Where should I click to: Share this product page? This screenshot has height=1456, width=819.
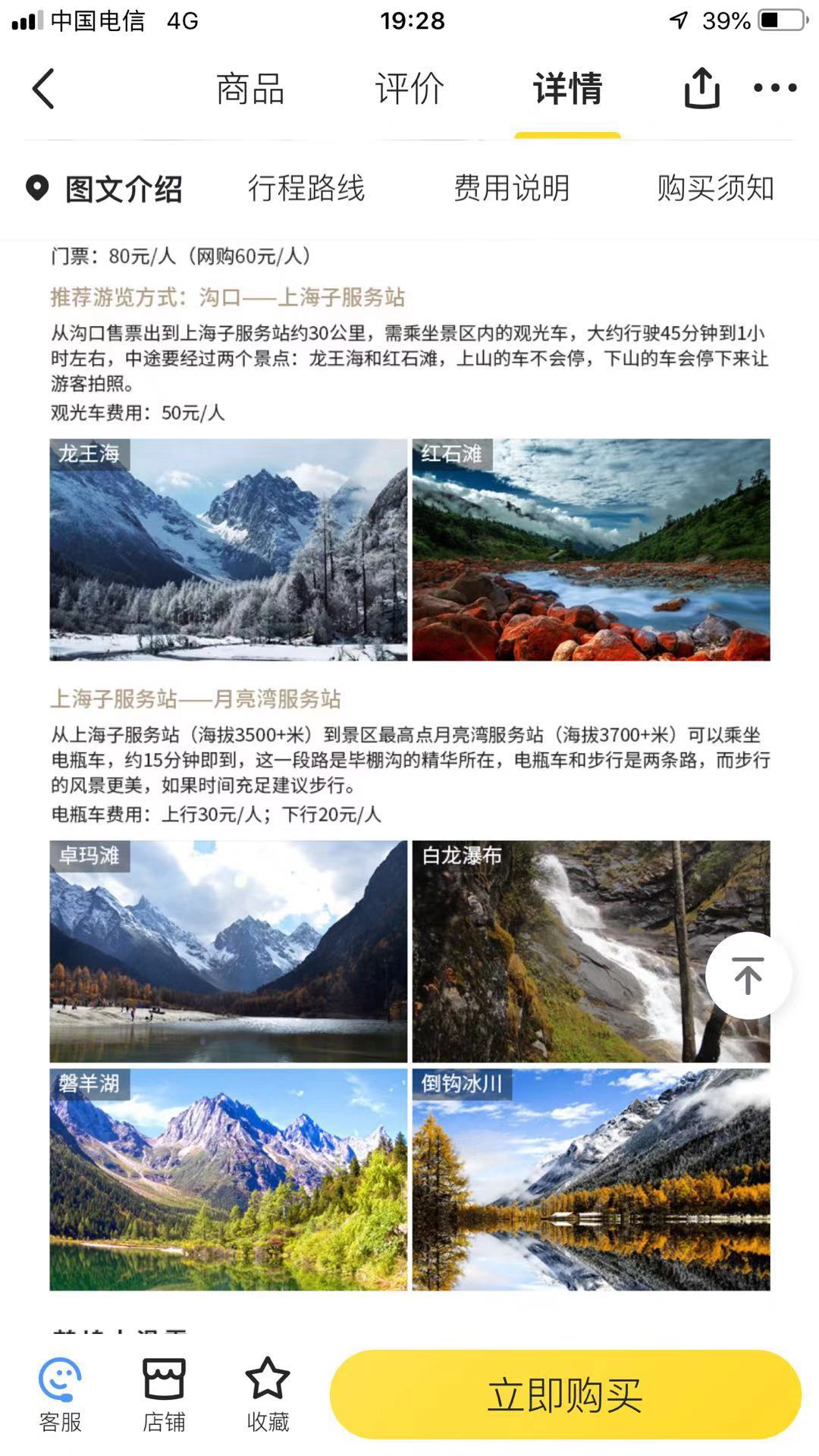coord(702,88)
